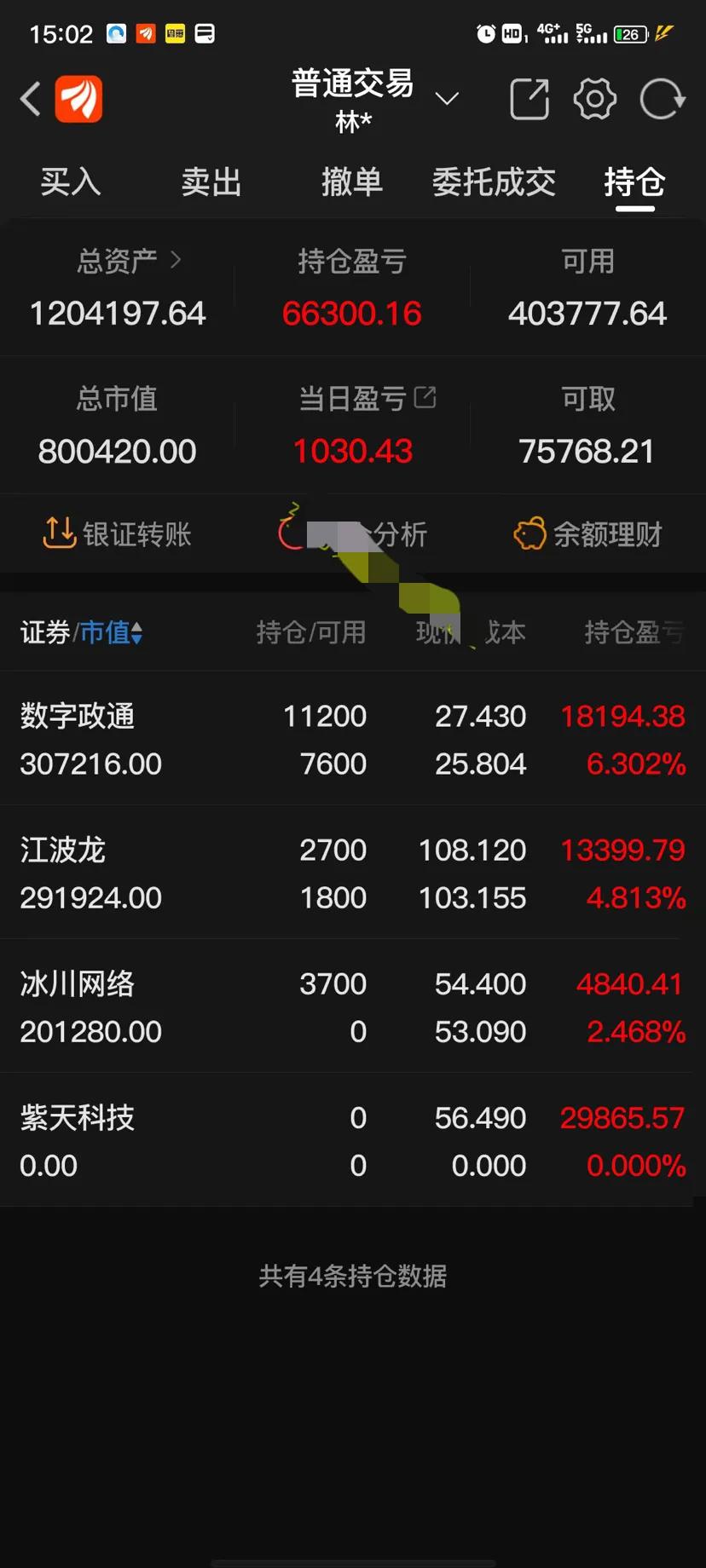Open the 银证转账 transfer function
Image resolution: width=706 pixels, height=1568 pixels.
116,533
